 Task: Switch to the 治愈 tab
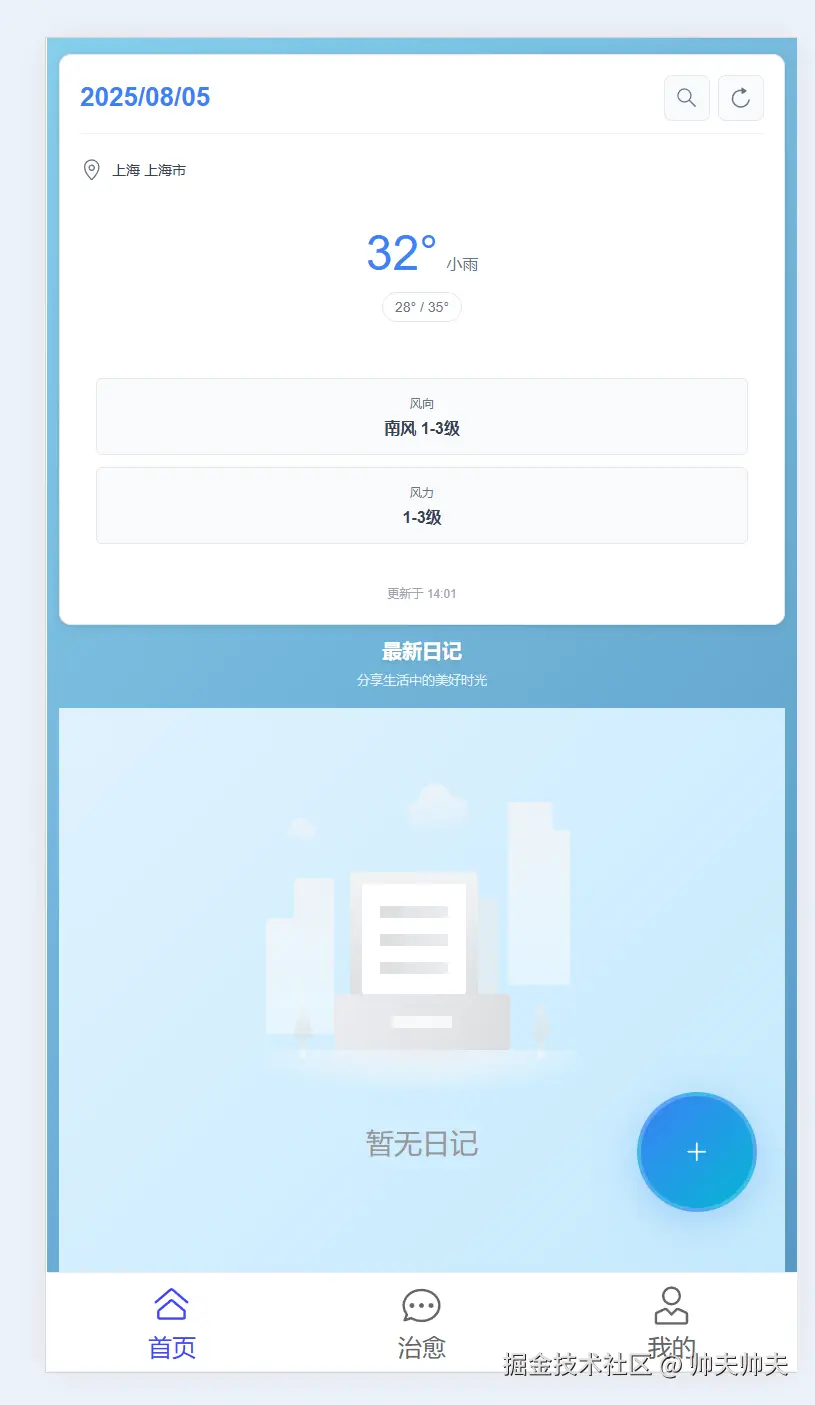421,1323
